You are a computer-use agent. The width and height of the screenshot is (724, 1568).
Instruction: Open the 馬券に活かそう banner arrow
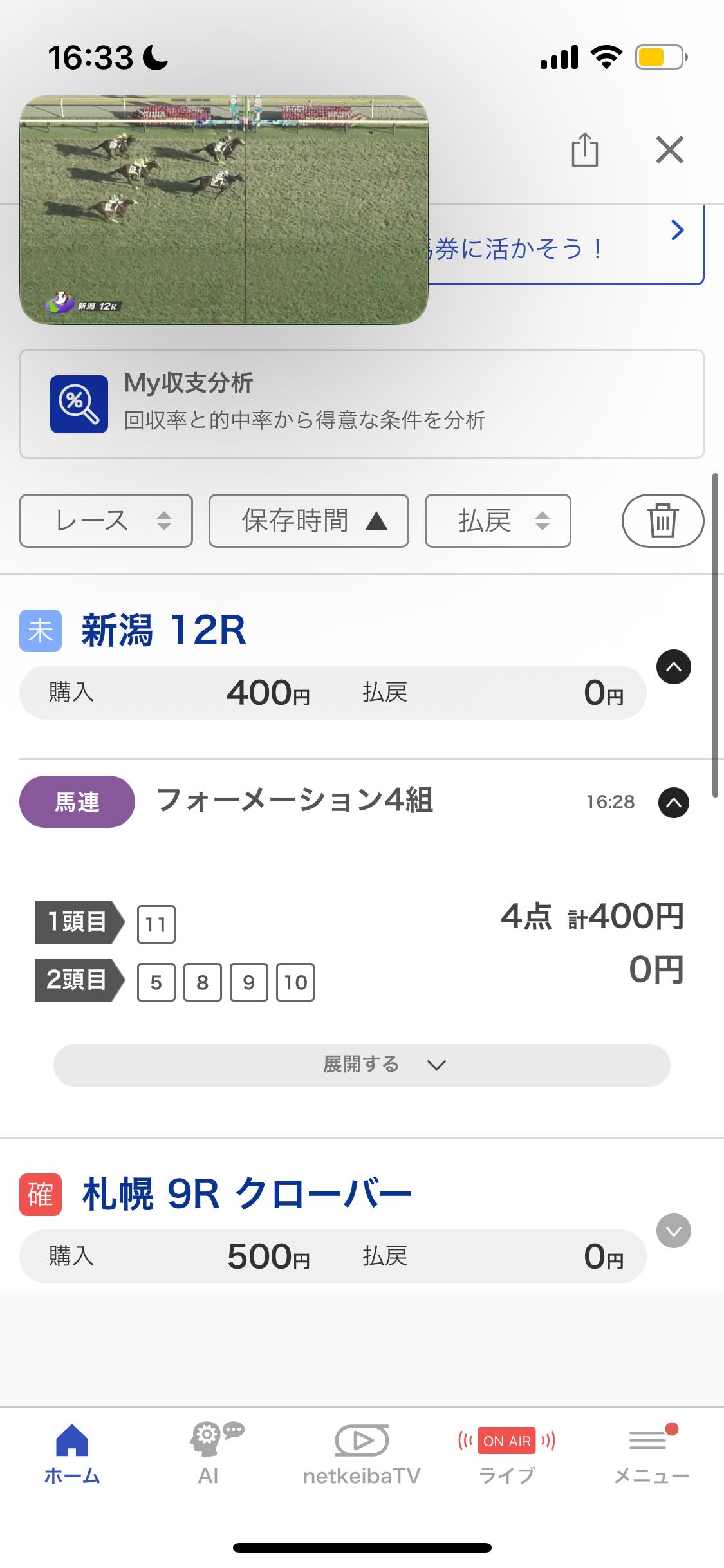pos(676,230)
